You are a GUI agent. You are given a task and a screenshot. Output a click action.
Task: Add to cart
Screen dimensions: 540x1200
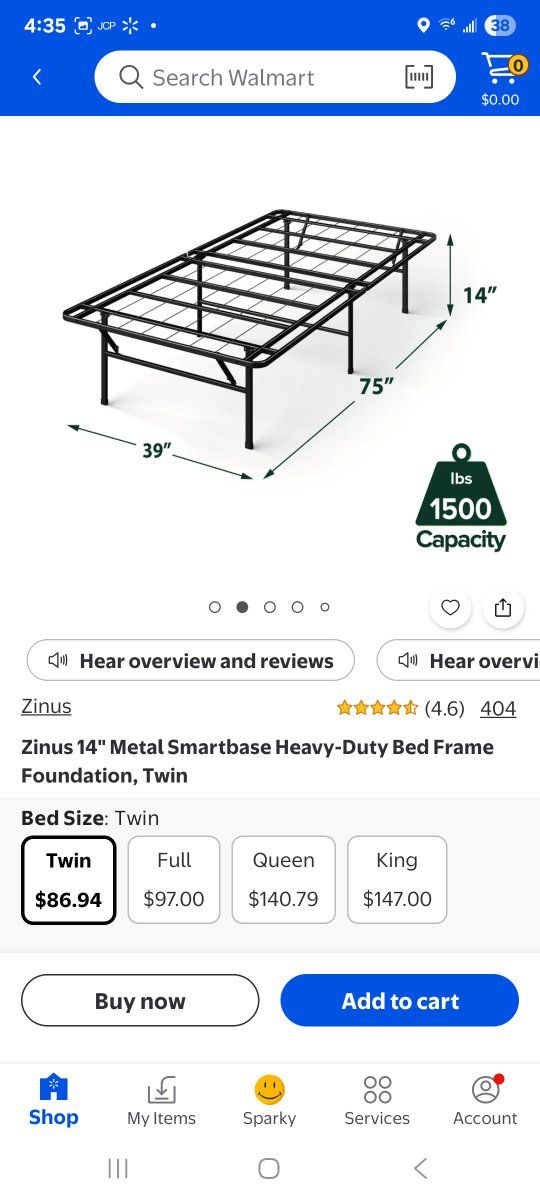(400, 1000)
